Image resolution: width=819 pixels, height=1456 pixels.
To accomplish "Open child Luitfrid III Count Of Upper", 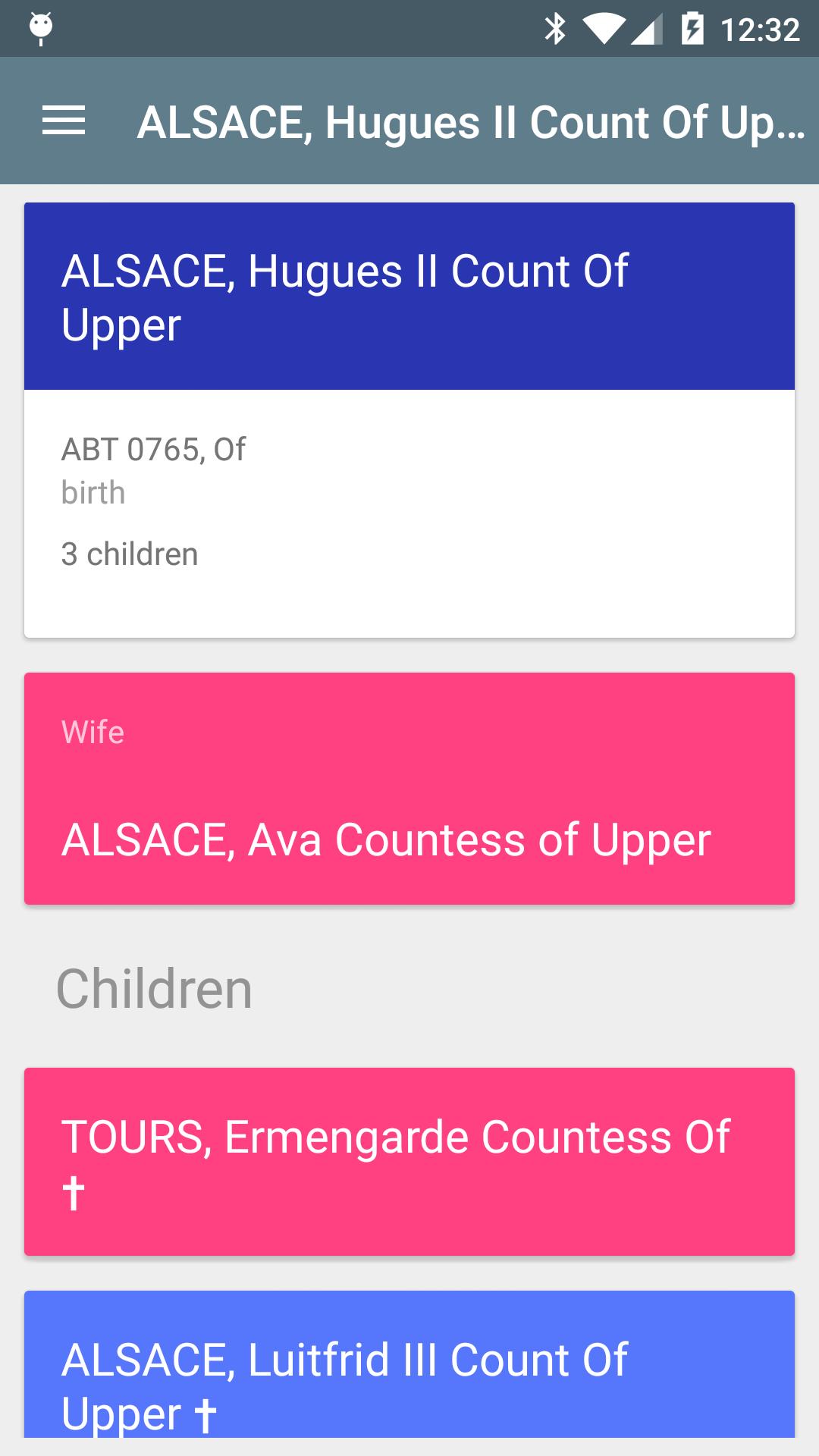I will tap(409, 1365).
